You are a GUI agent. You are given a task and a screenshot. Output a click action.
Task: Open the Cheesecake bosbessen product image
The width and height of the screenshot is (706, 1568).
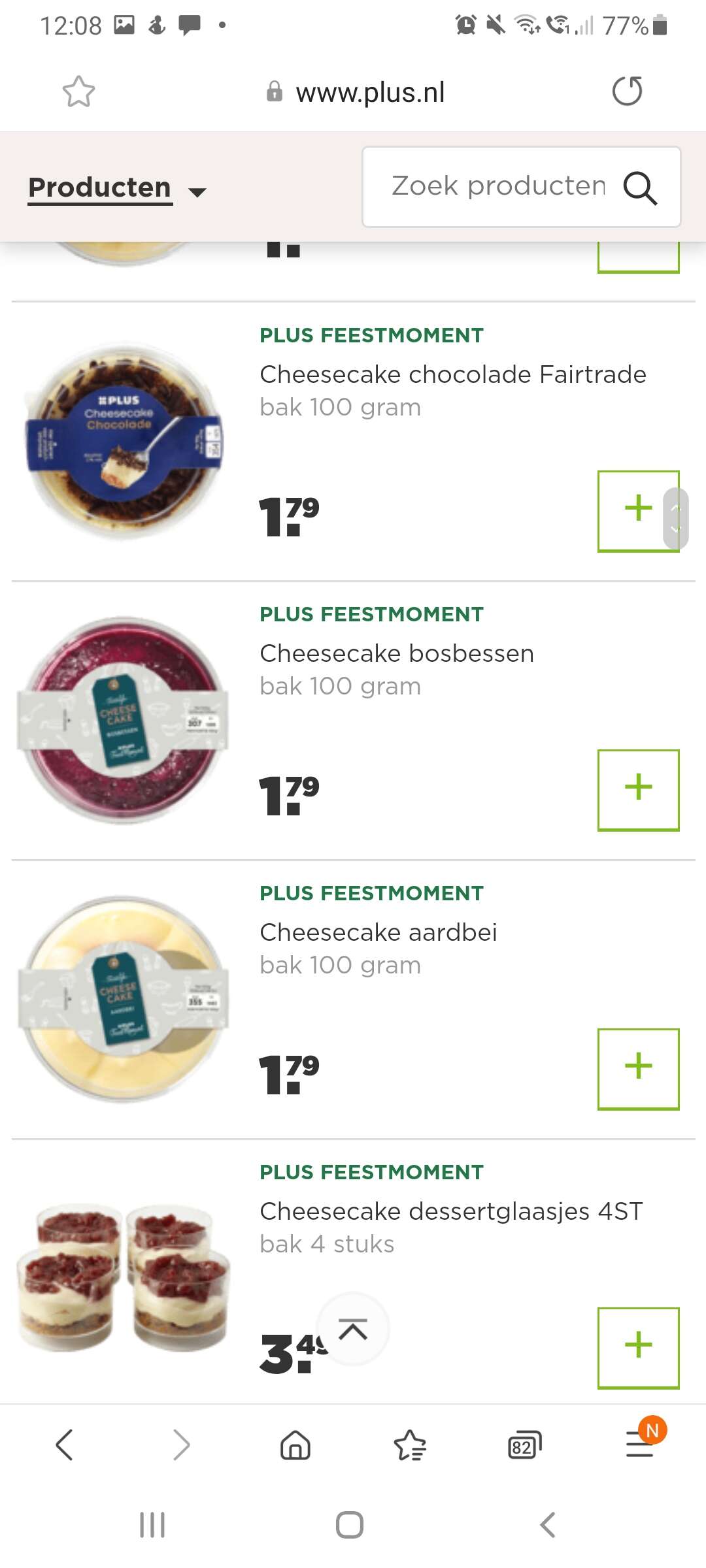tap(124, 720)
